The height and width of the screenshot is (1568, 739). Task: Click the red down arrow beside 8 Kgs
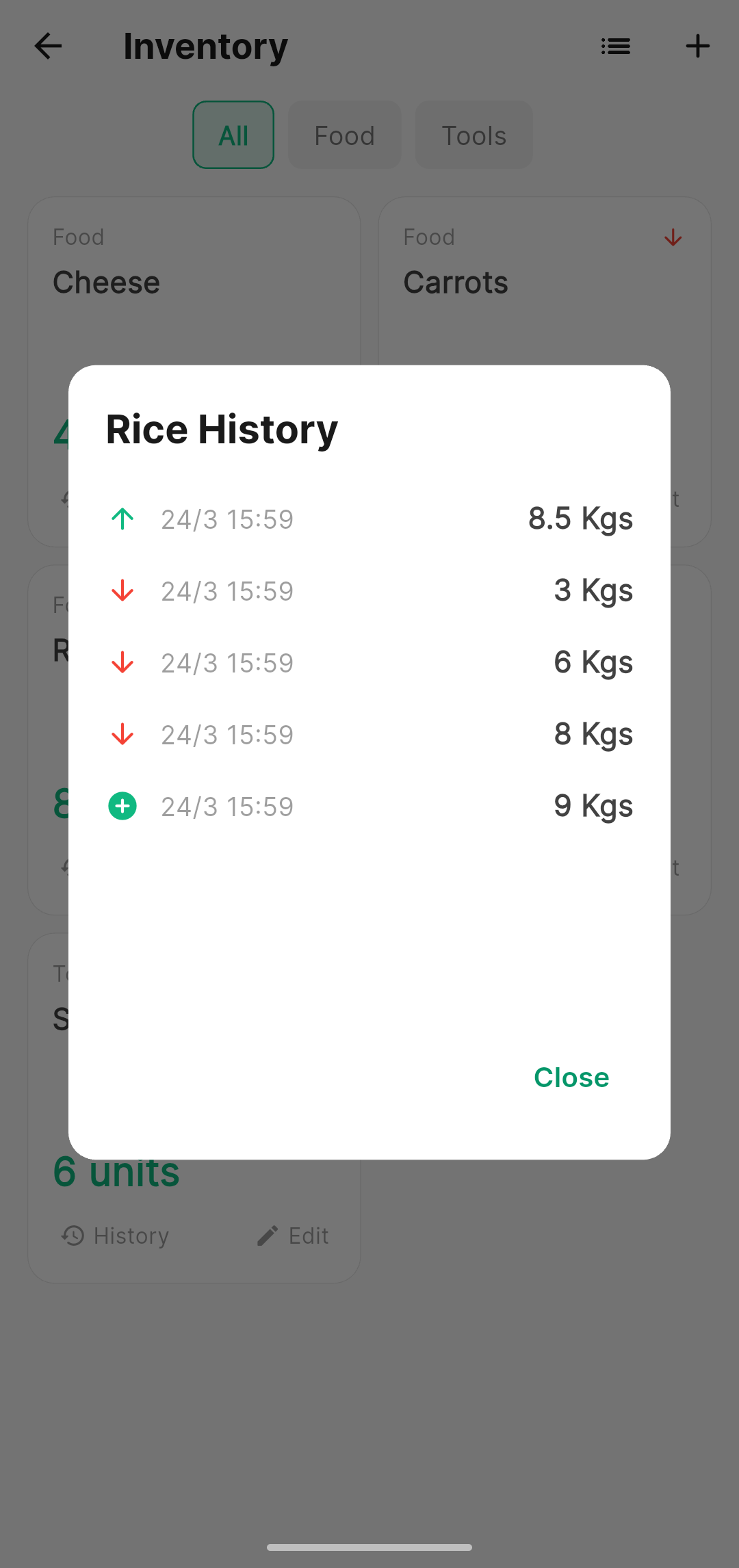point(122,734)
